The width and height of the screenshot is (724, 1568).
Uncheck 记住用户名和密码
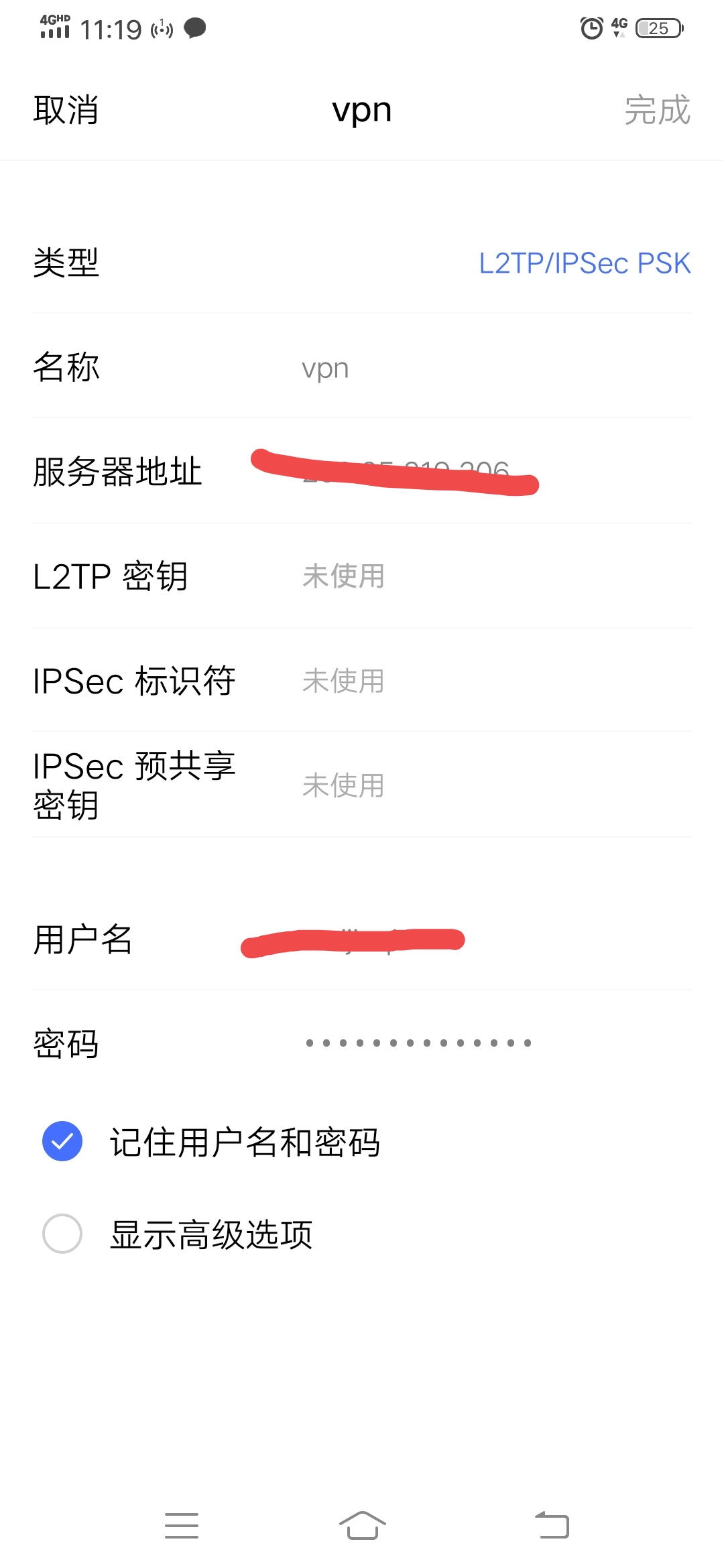(62, 1141)
